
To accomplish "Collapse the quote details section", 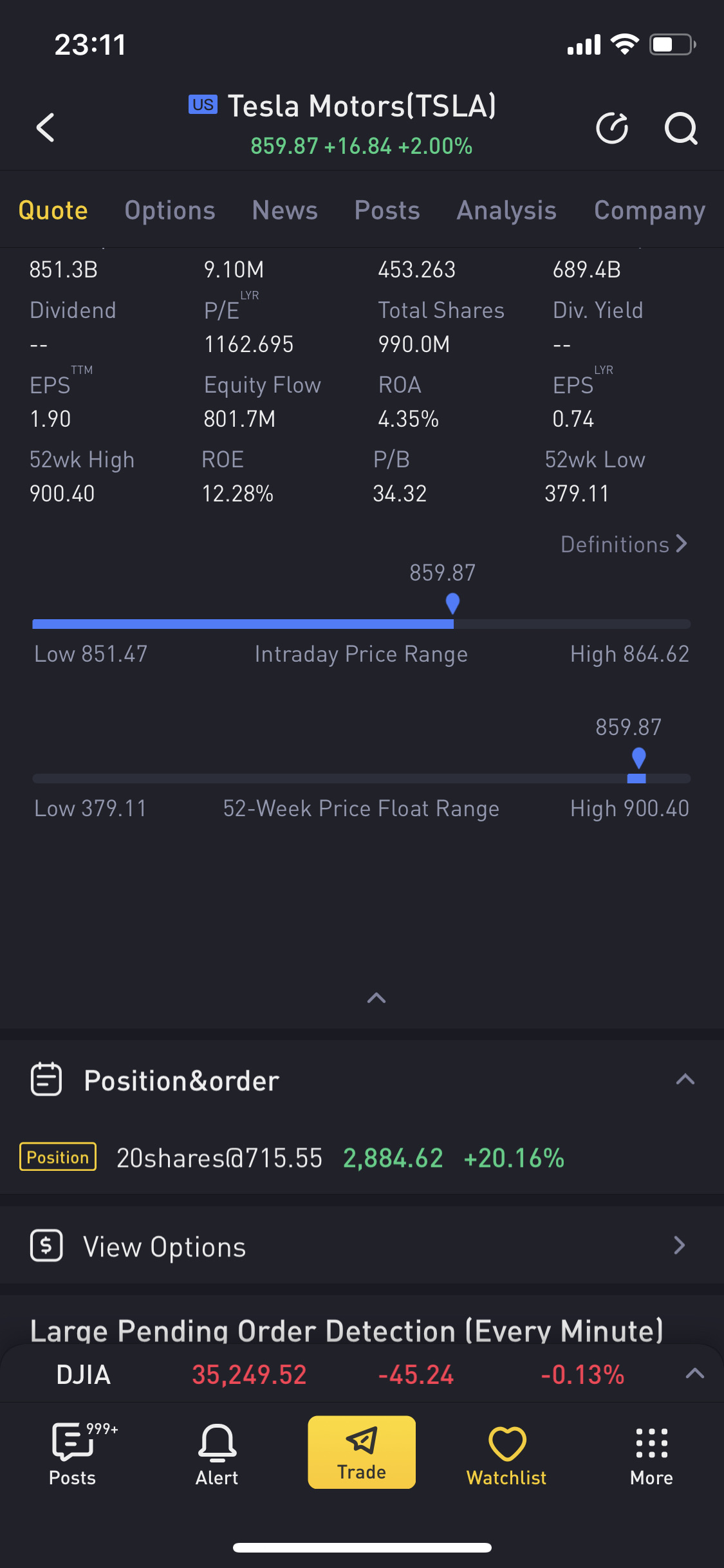I will [x=376, y=998].
